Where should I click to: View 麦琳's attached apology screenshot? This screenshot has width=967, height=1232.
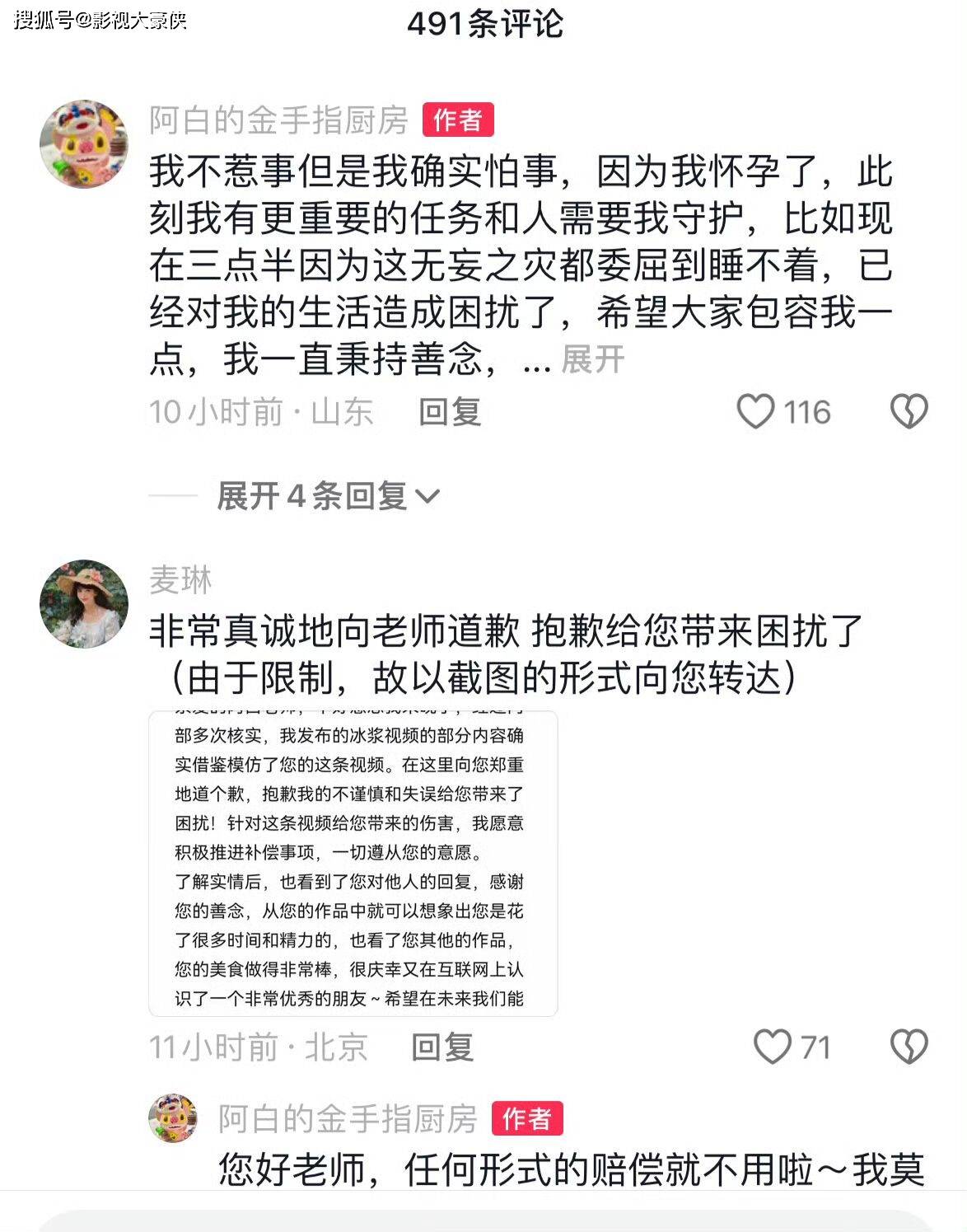click(x=353, y=863)
